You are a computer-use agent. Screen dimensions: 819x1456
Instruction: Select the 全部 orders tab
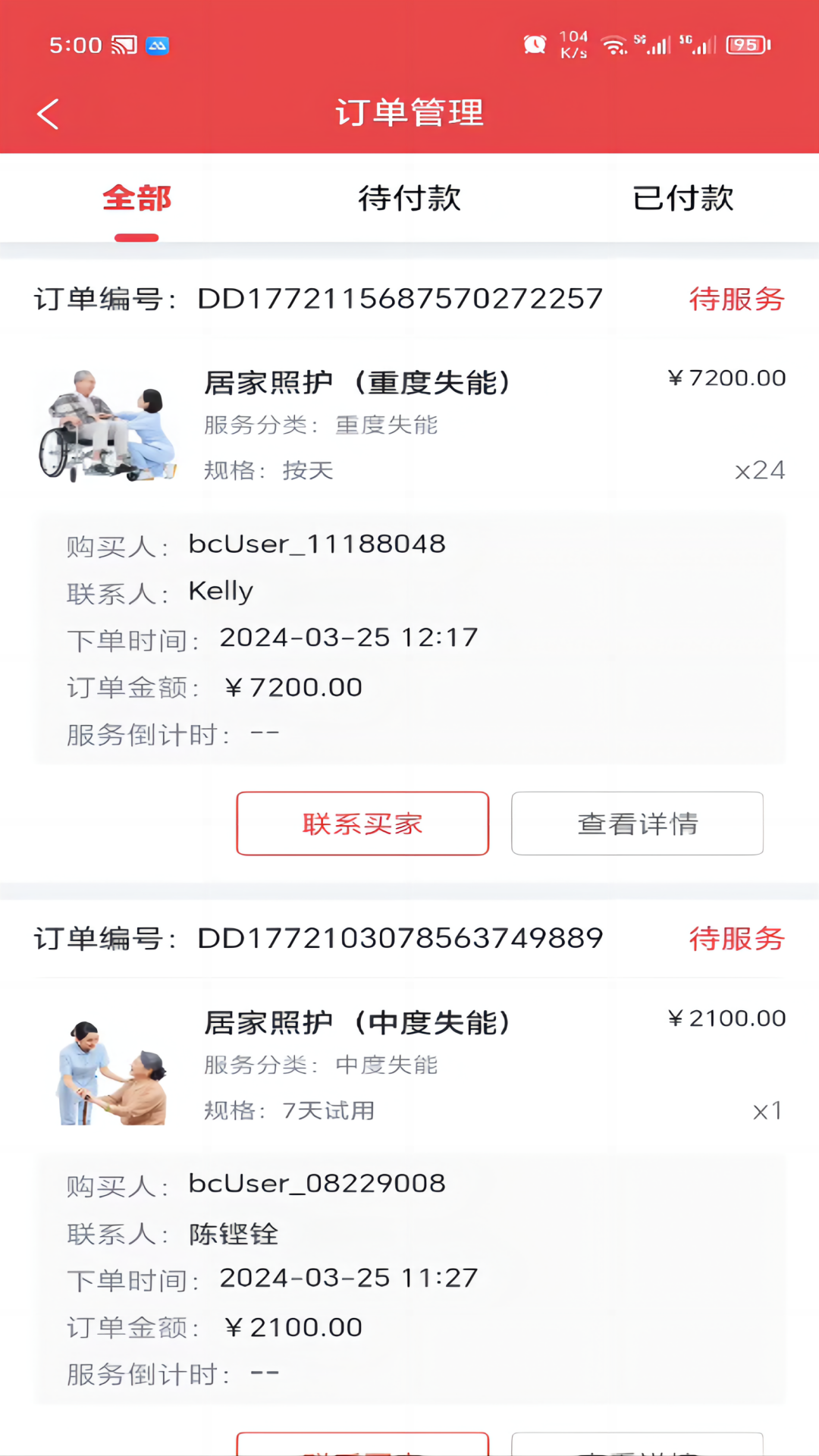click(x=136, y=199)
